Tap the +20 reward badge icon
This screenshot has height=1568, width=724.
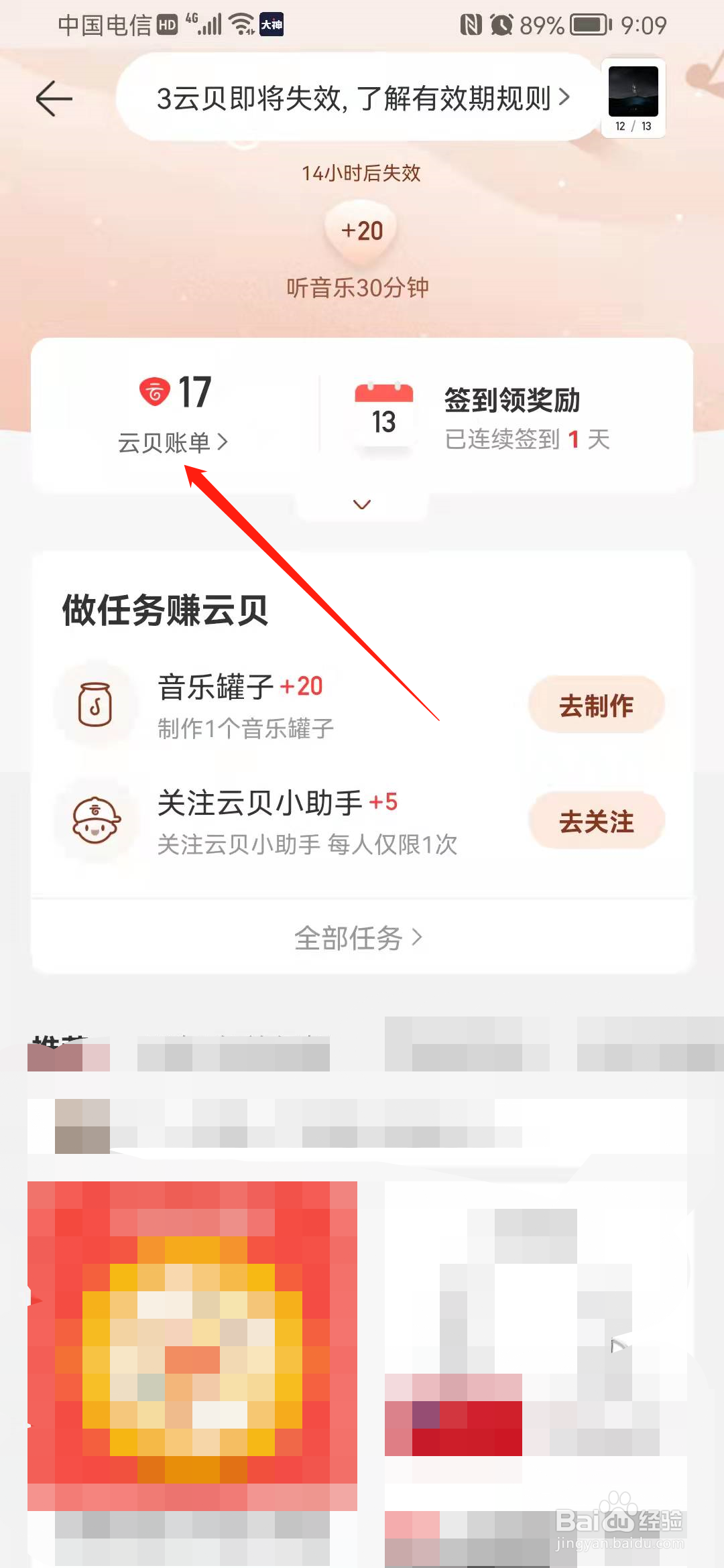click(x=361, y=231)
